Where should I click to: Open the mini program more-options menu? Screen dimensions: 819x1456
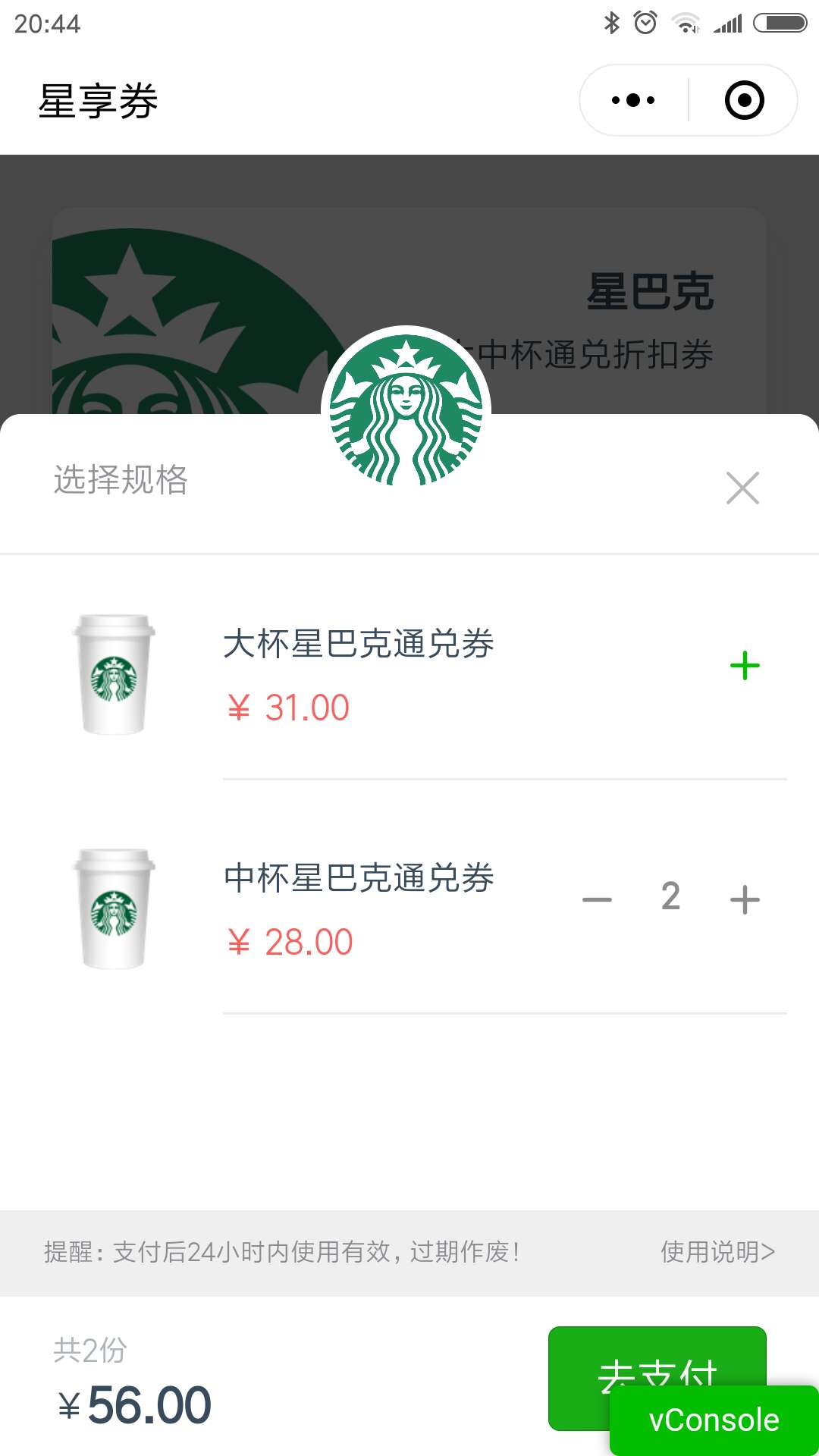click(633, 100)
